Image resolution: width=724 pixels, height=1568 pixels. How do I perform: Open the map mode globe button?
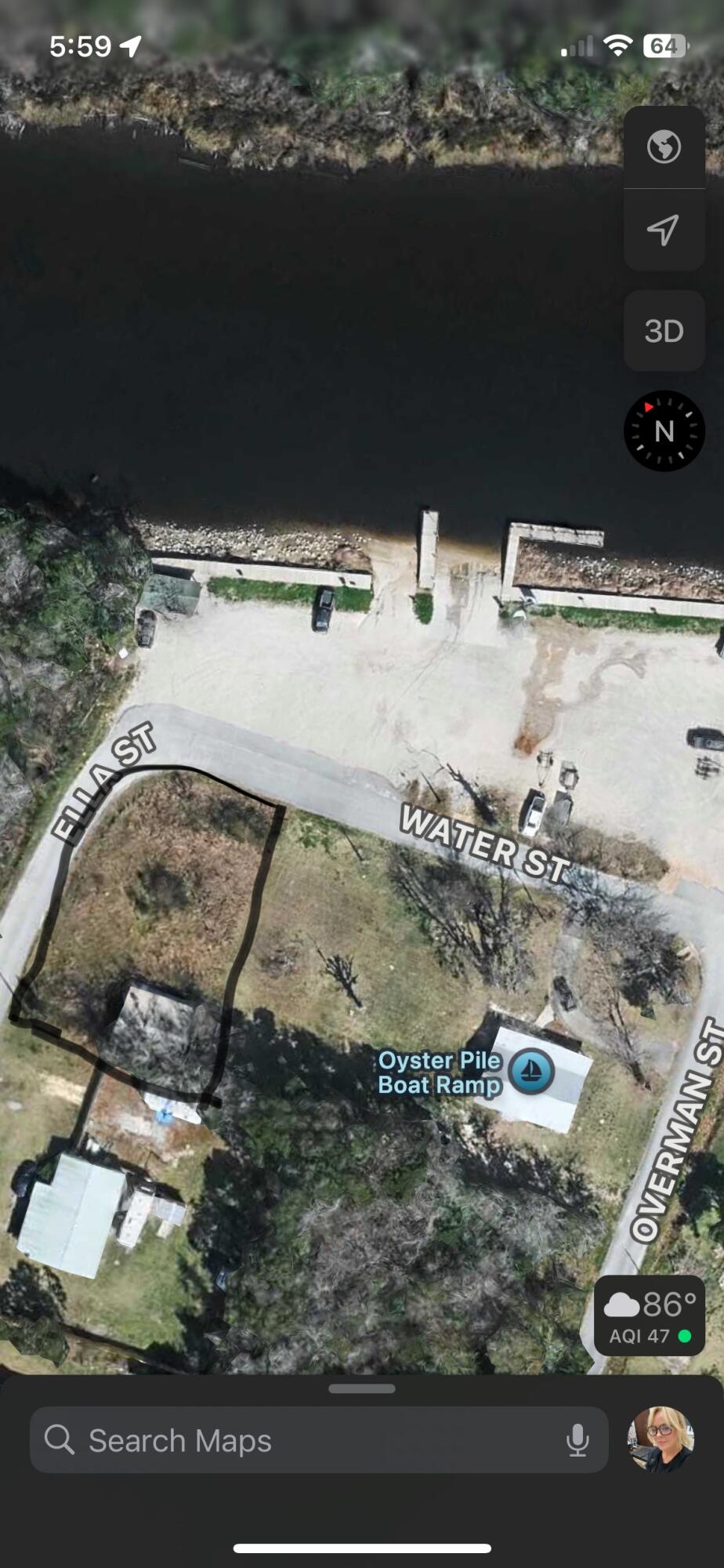coord(664,147)
